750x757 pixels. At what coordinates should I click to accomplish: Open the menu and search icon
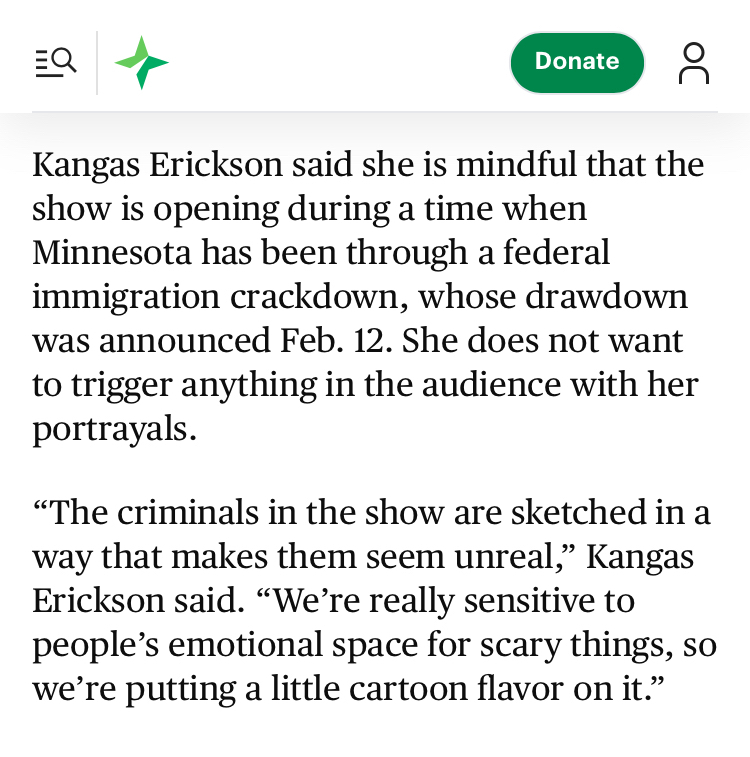[55, 62]
